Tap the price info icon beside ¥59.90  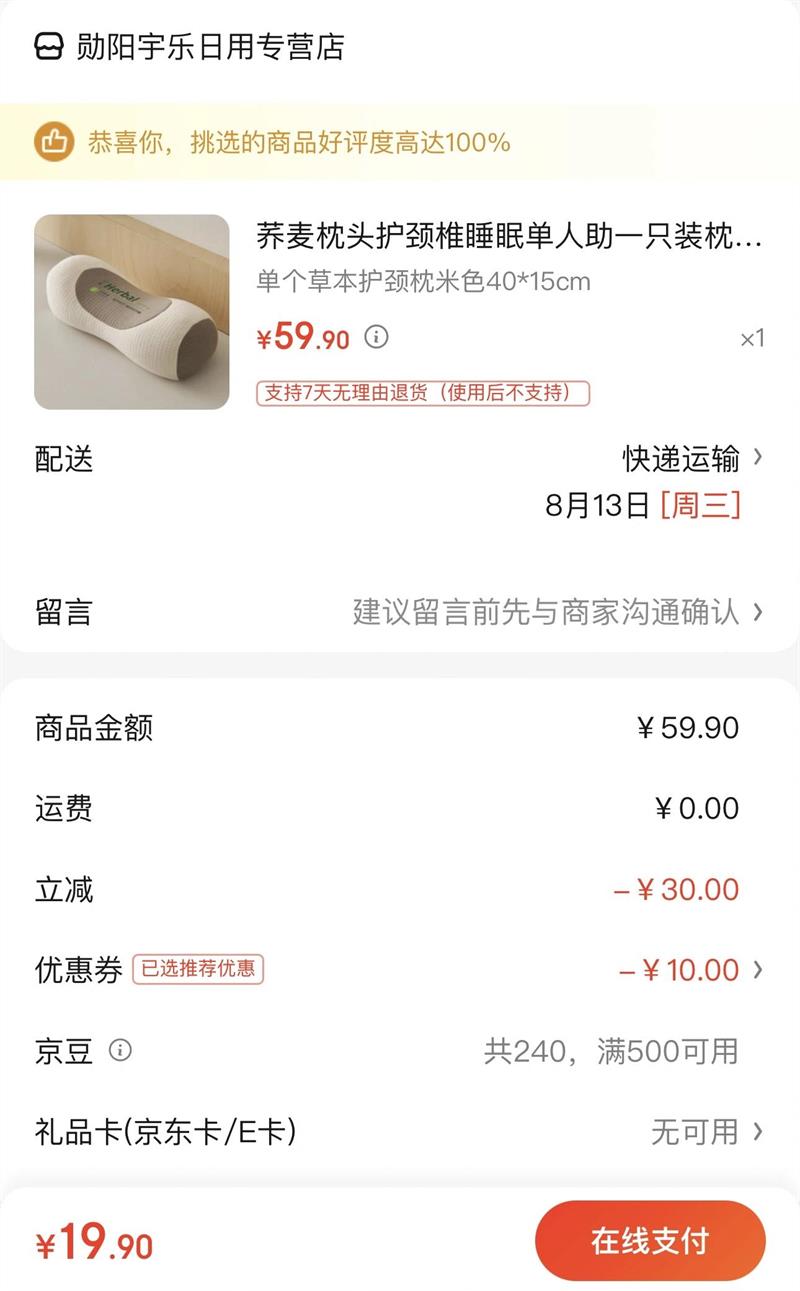pyautogui.click(x=376, y=337)
